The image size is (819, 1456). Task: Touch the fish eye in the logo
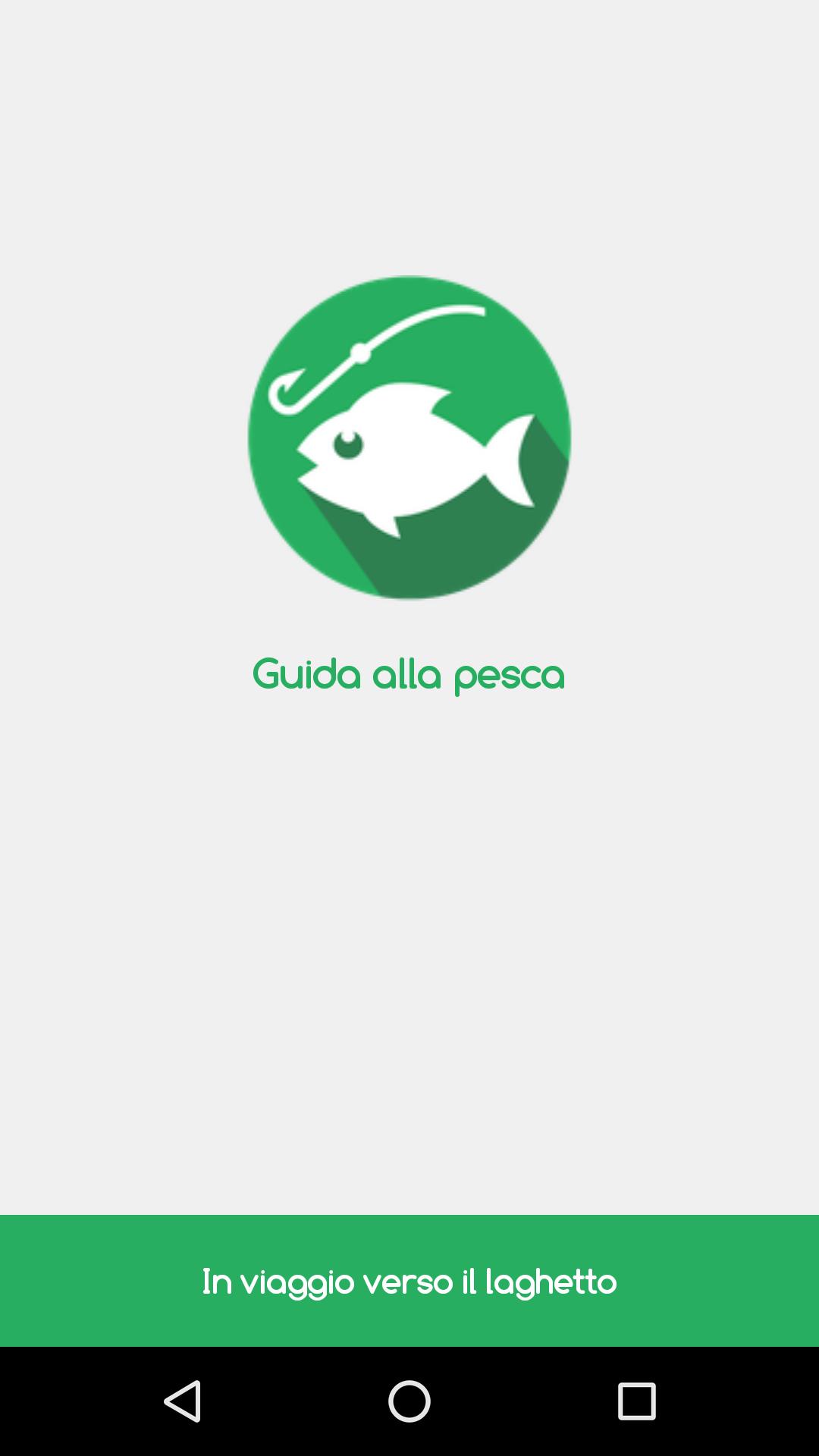(x=348, y=444)
